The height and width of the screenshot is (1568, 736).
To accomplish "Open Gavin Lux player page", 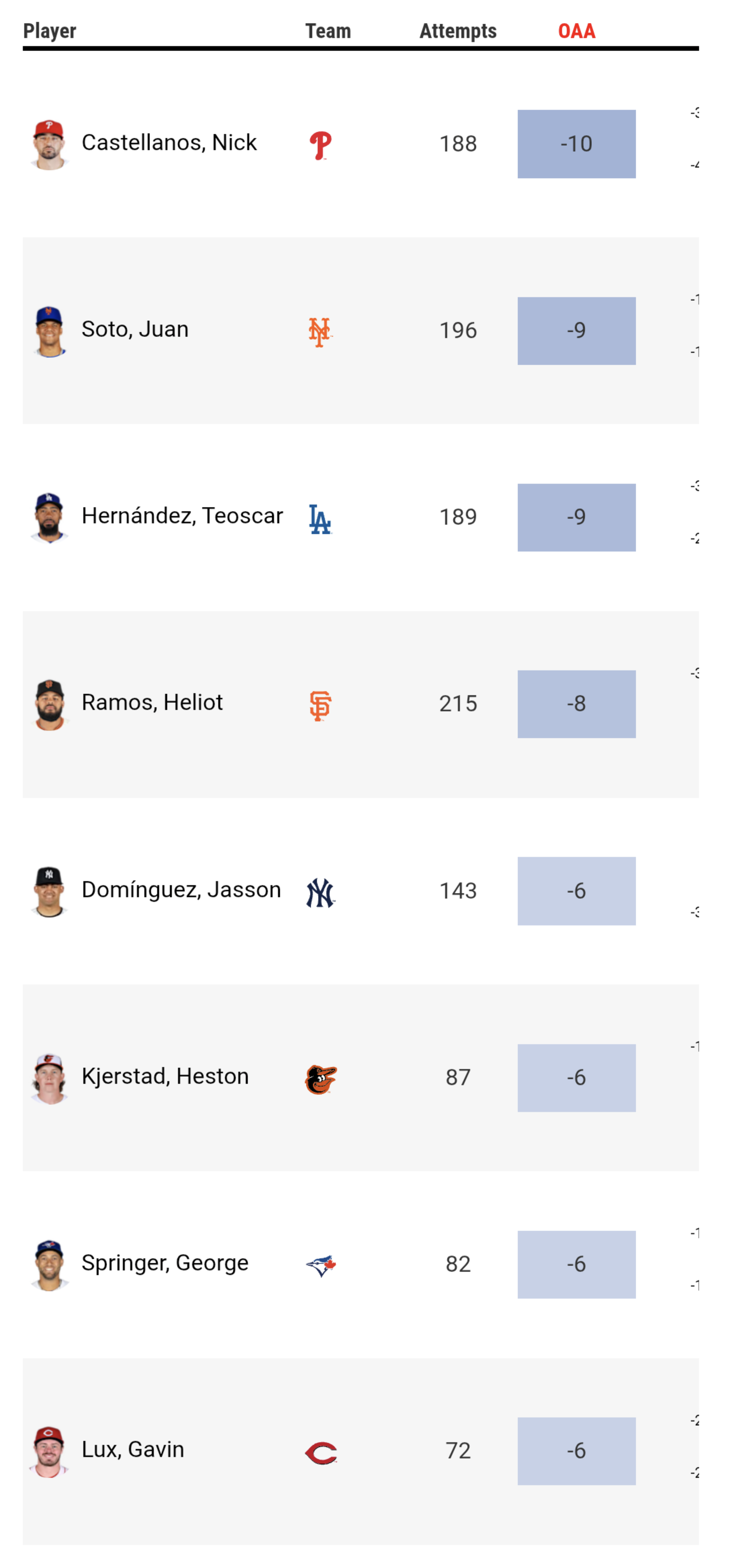I will [x=133, y=1450].
